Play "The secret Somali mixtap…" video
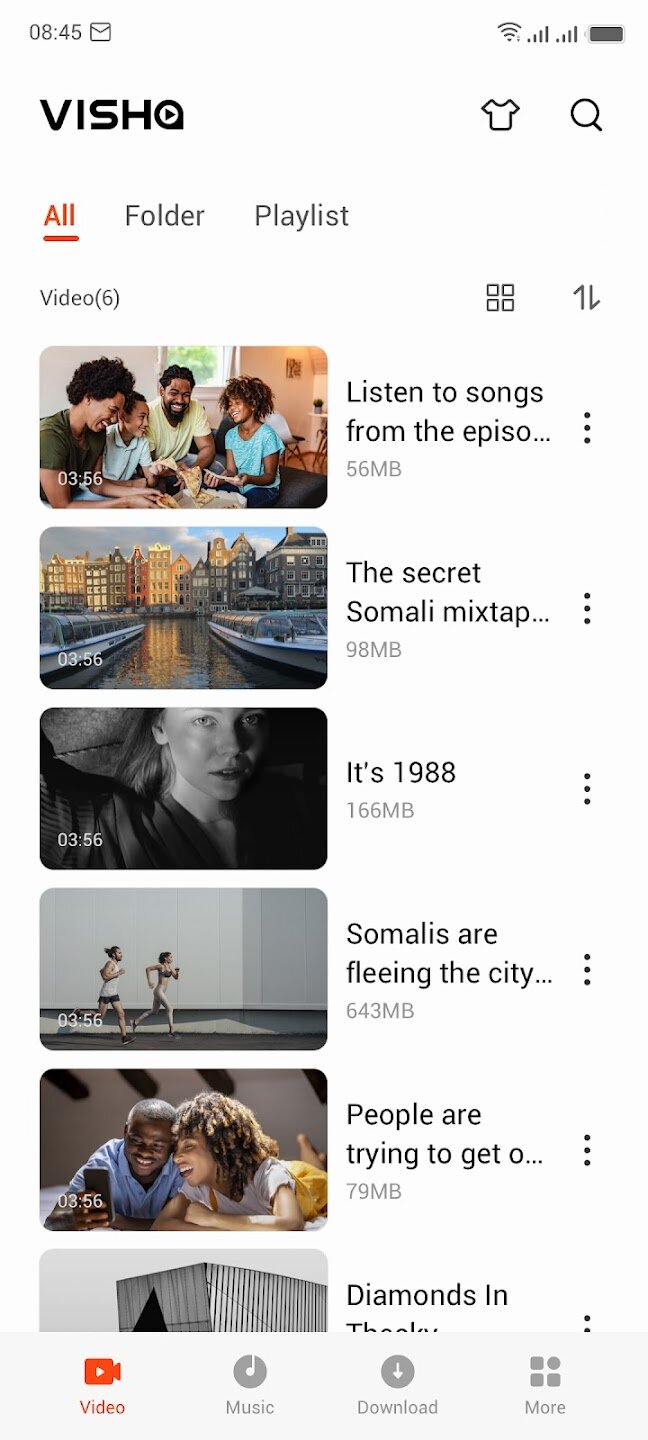 [184, 608]
